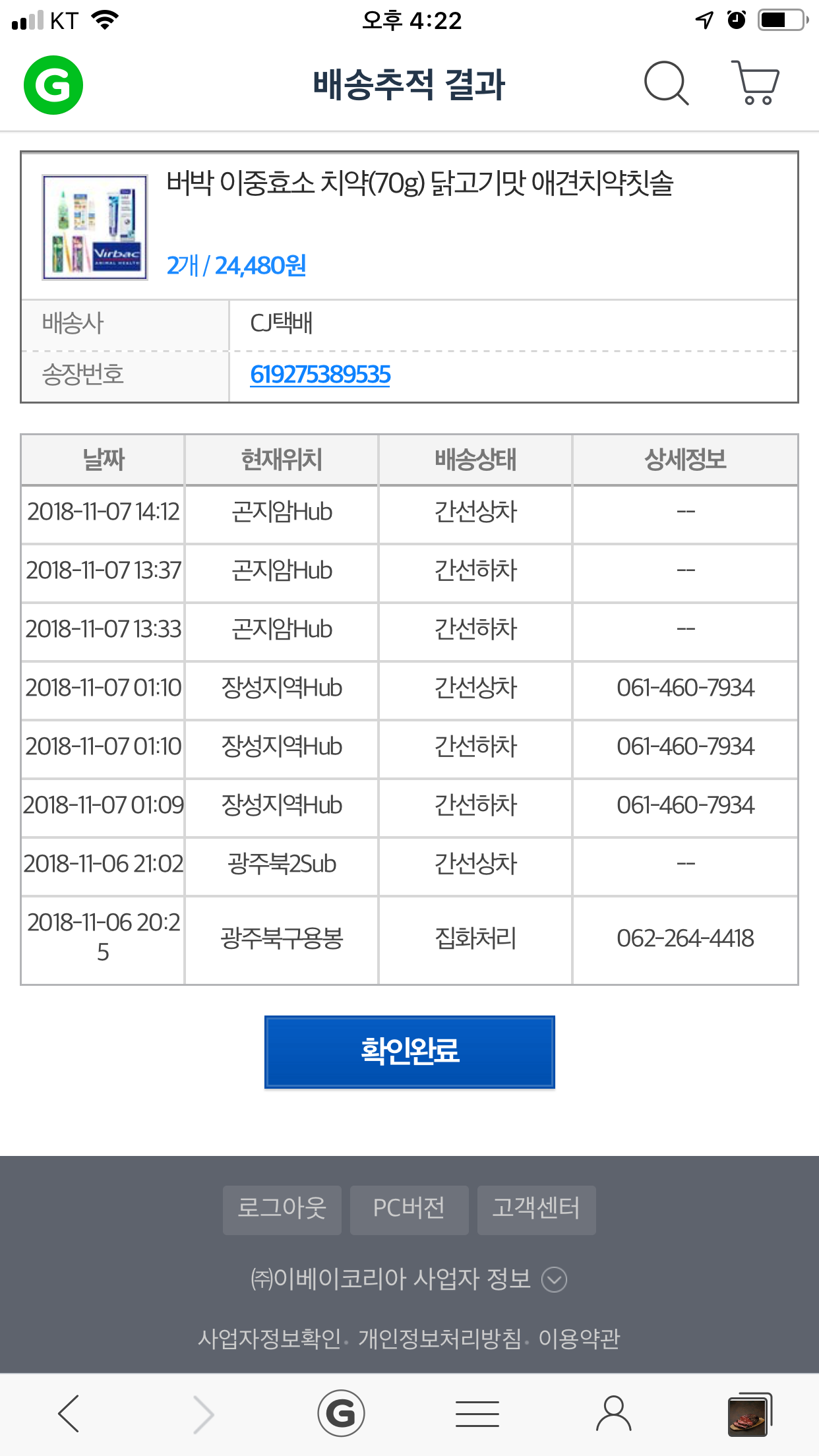This screenshot has height=1456, width=819.
Task: Expand 이베이코리아 사업자 정보
Action: point(409,1279)
